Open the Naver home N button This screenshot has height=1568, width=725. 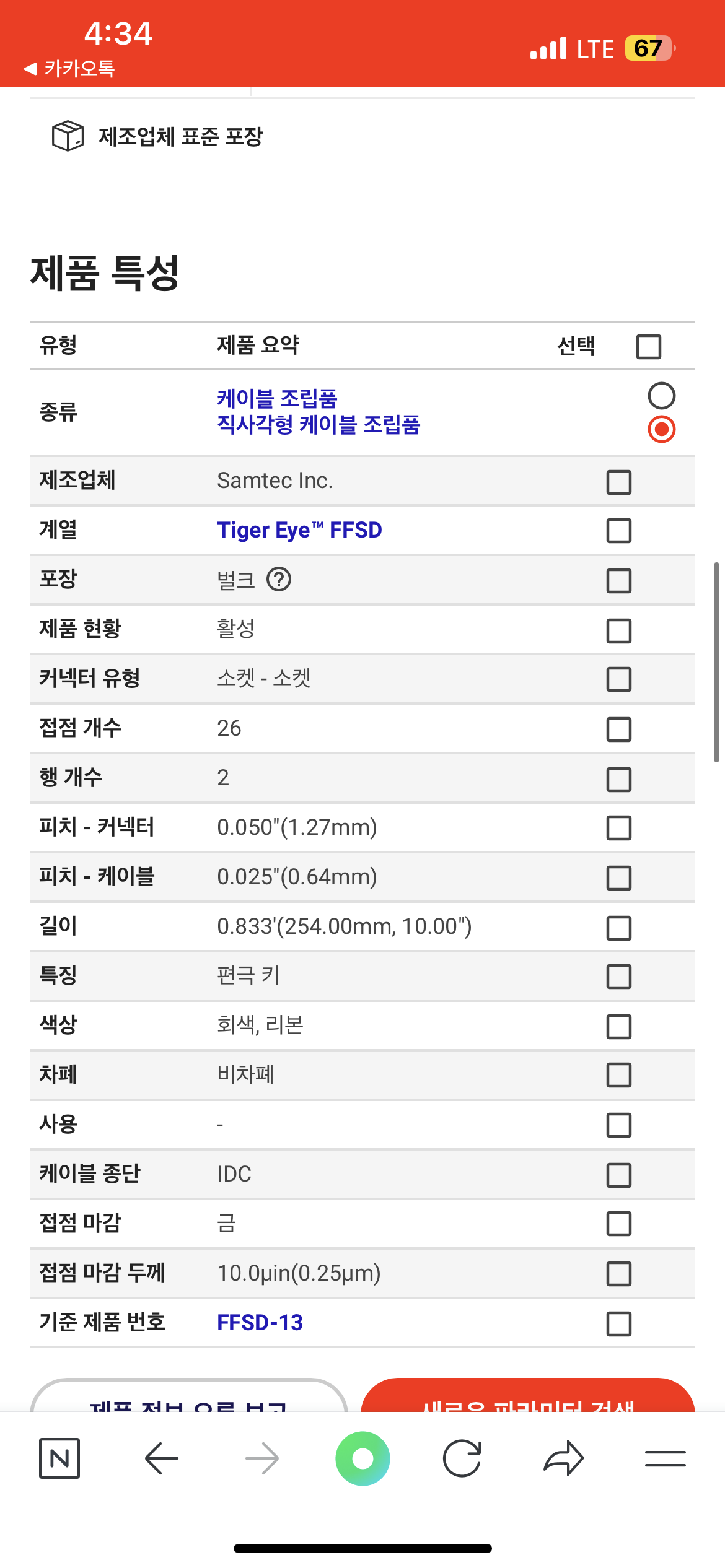click(x=59, y=1458)
